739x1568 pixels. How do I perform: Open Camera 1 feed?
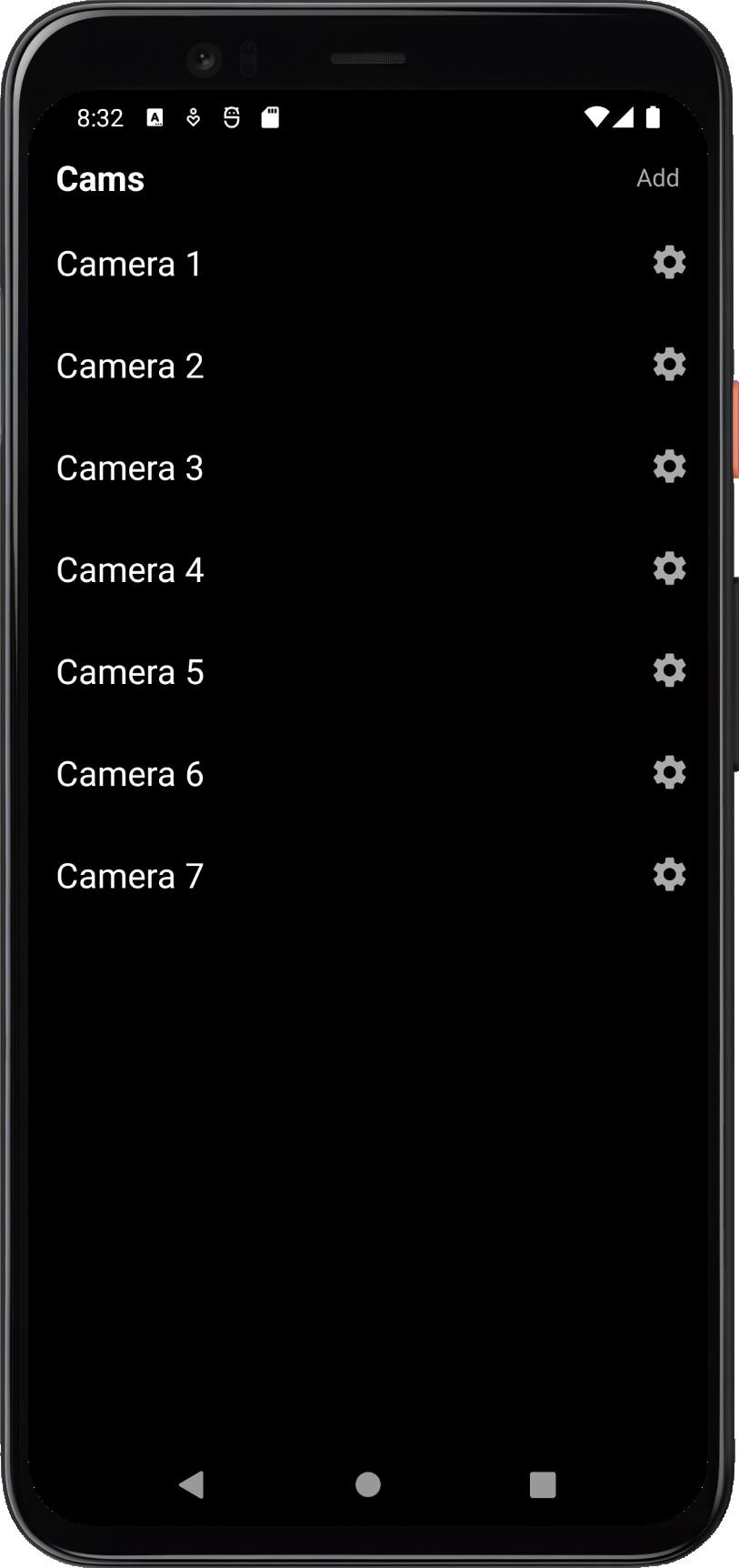(x=129, y=265)
